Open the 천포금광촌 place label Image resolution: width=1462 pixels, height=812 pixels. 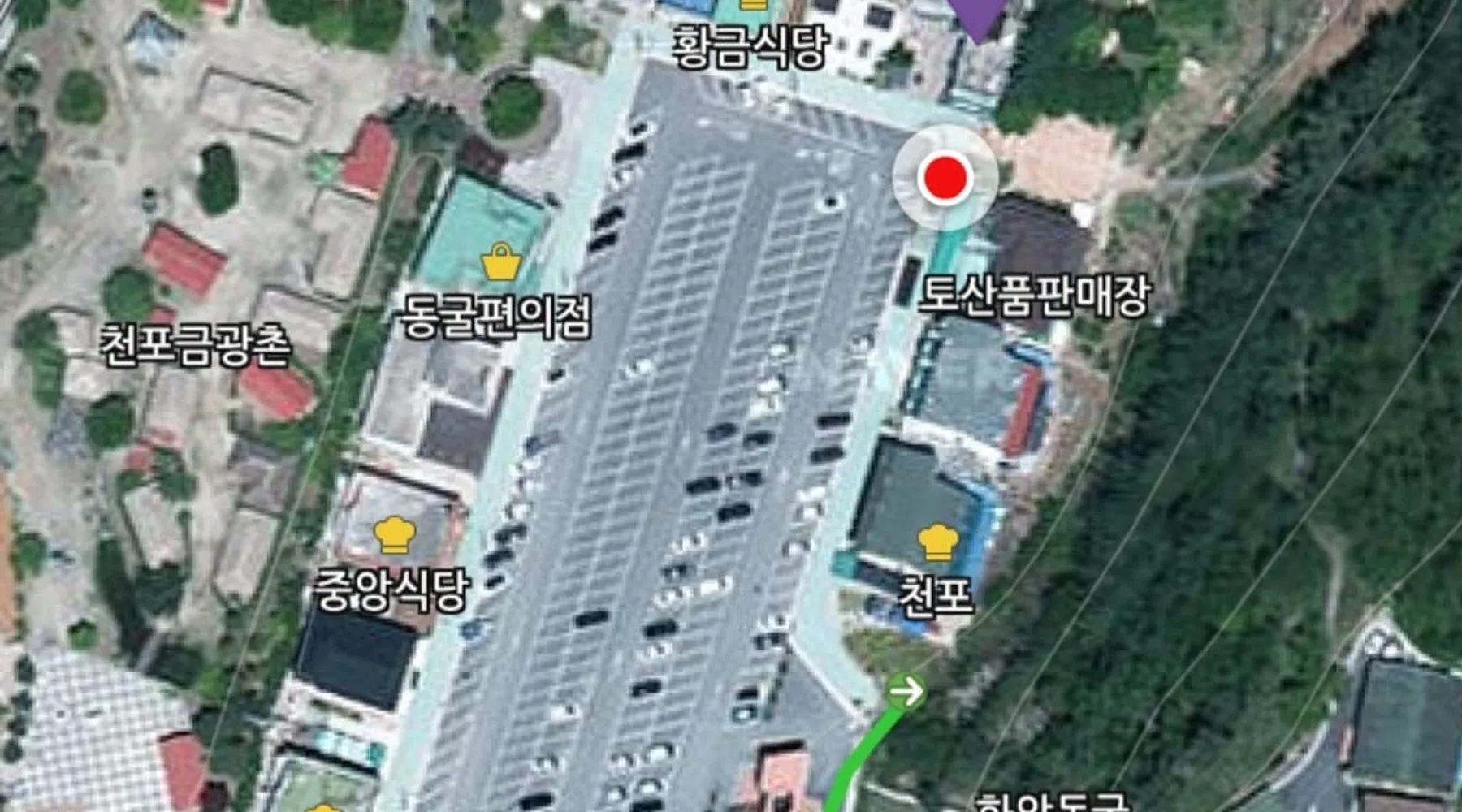click(x=195, y=343)
